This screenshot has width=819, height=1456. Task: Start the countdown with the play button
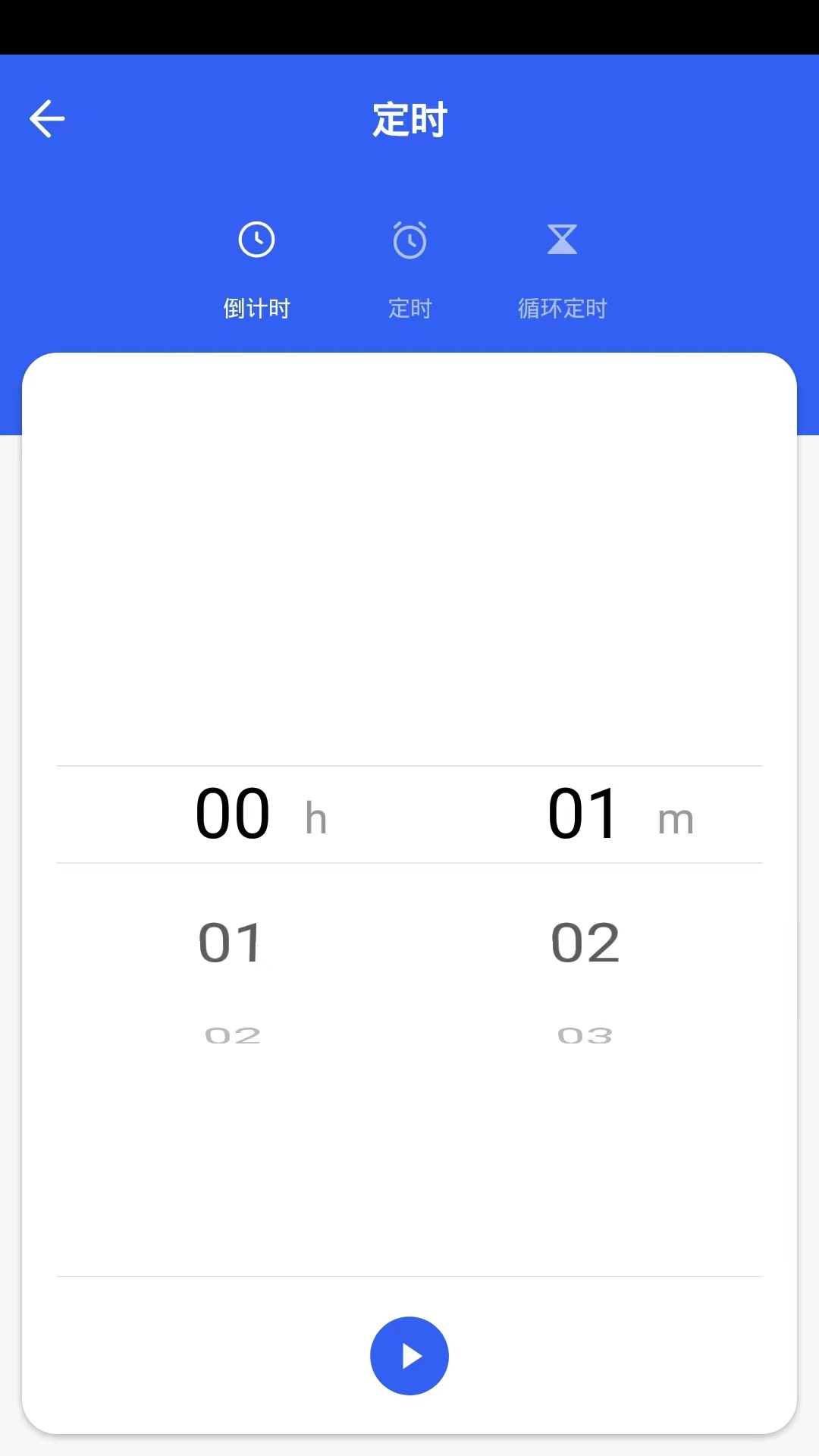click(x=409, y=1356)
